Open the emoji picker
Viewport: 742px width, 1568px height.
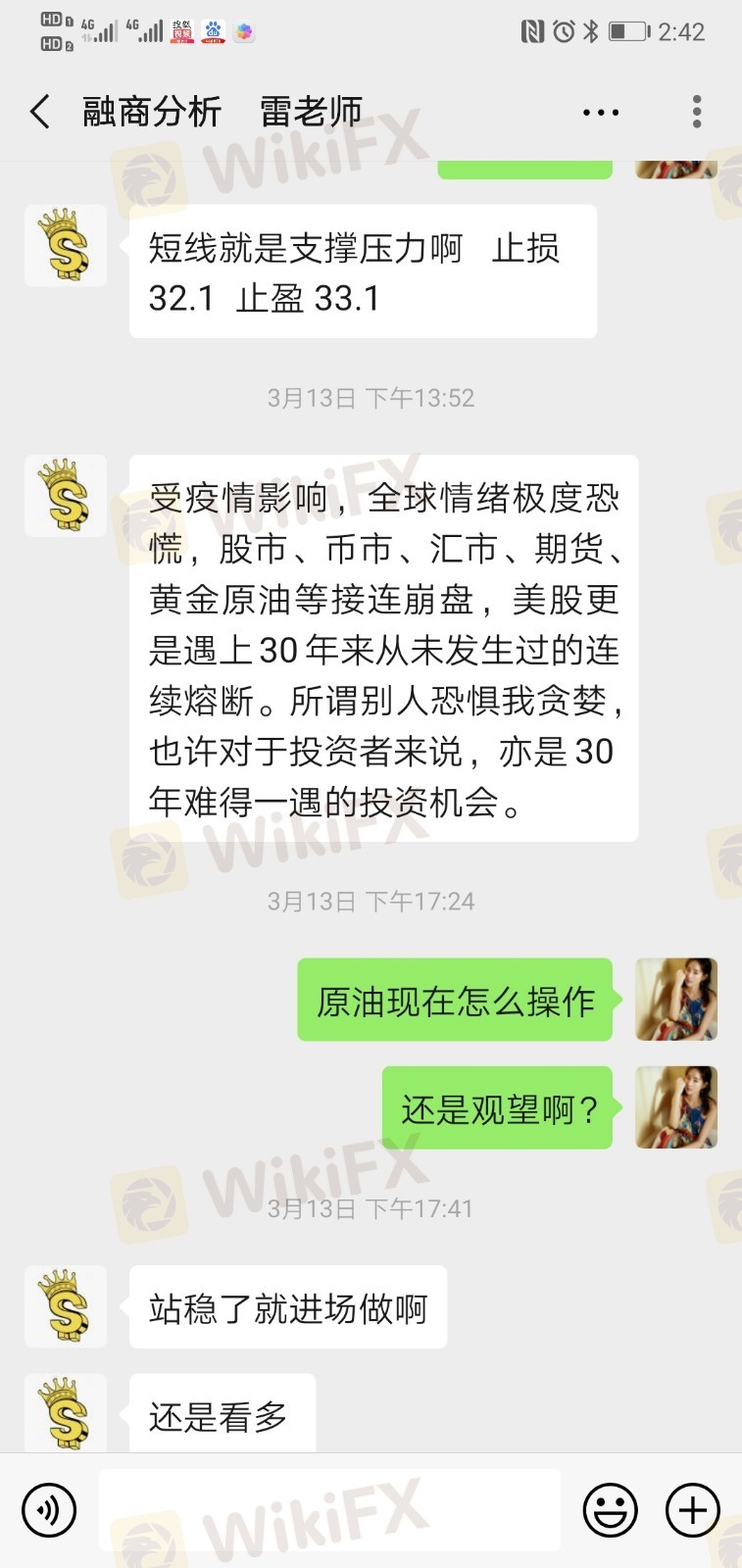[610, 1510]
